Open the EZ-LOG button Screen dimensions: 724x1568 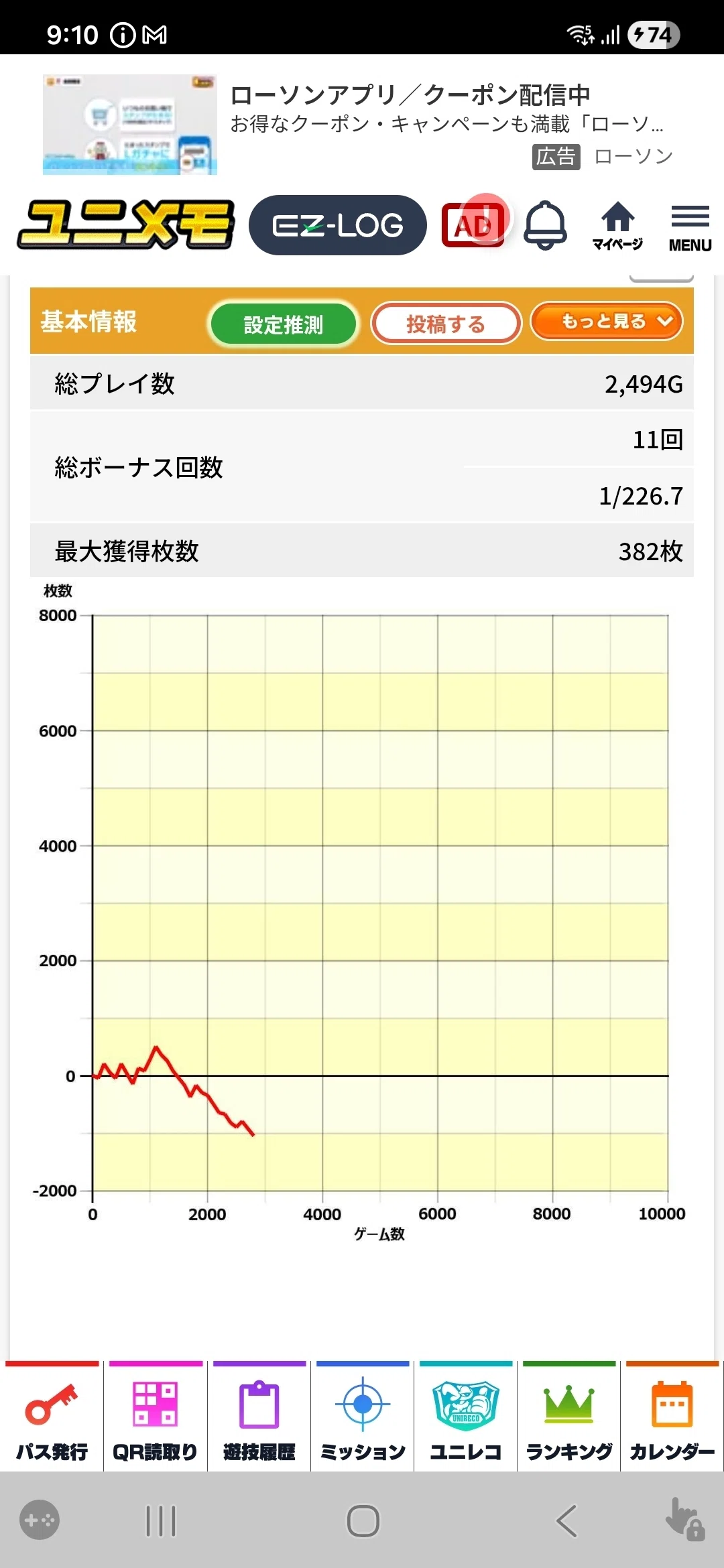click(x=337, y=225)
